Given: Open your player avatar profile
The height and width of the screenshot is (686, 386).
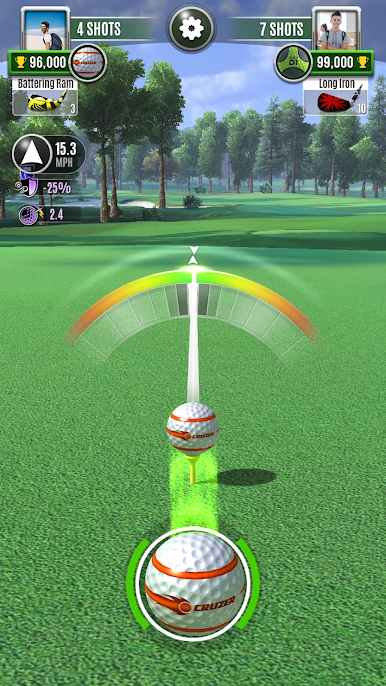Looking at the screenshot, I should pyautogui.click(x=46, y=30).
